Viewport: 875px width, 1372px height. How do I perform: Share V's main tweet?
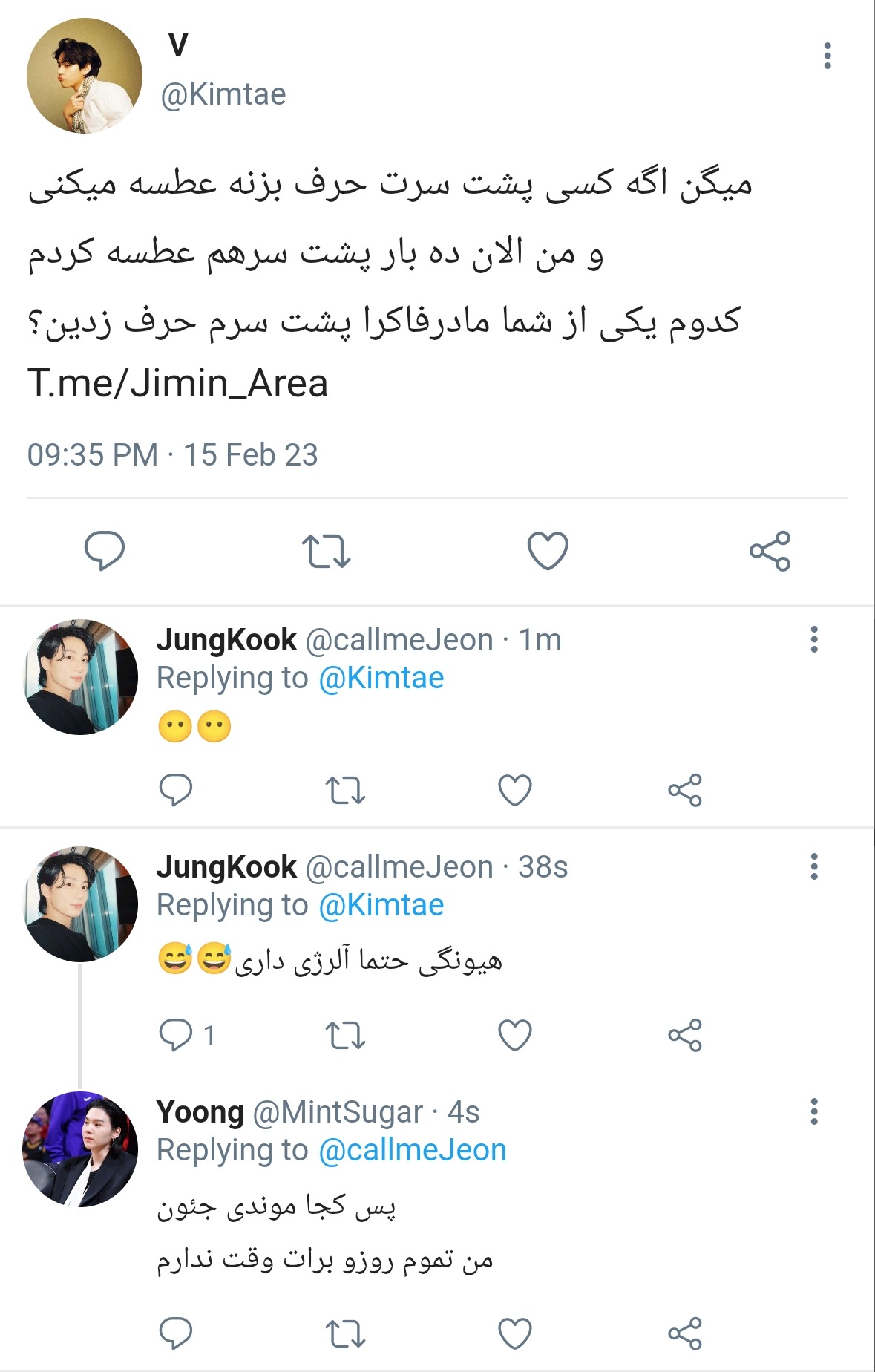[770, 551]
